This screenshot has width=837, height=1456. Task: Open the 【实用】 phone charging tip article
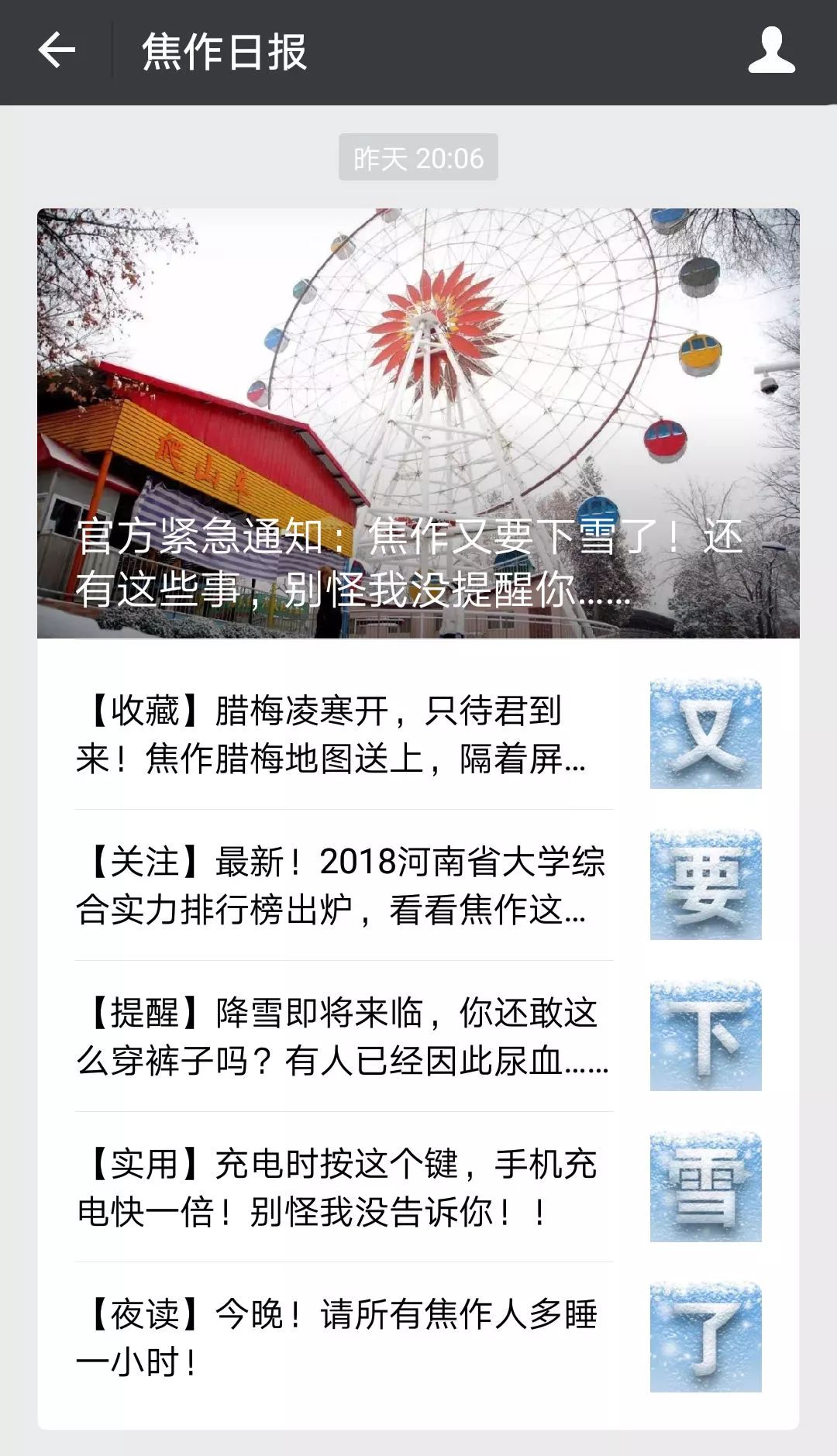[x=333, y=1182]
